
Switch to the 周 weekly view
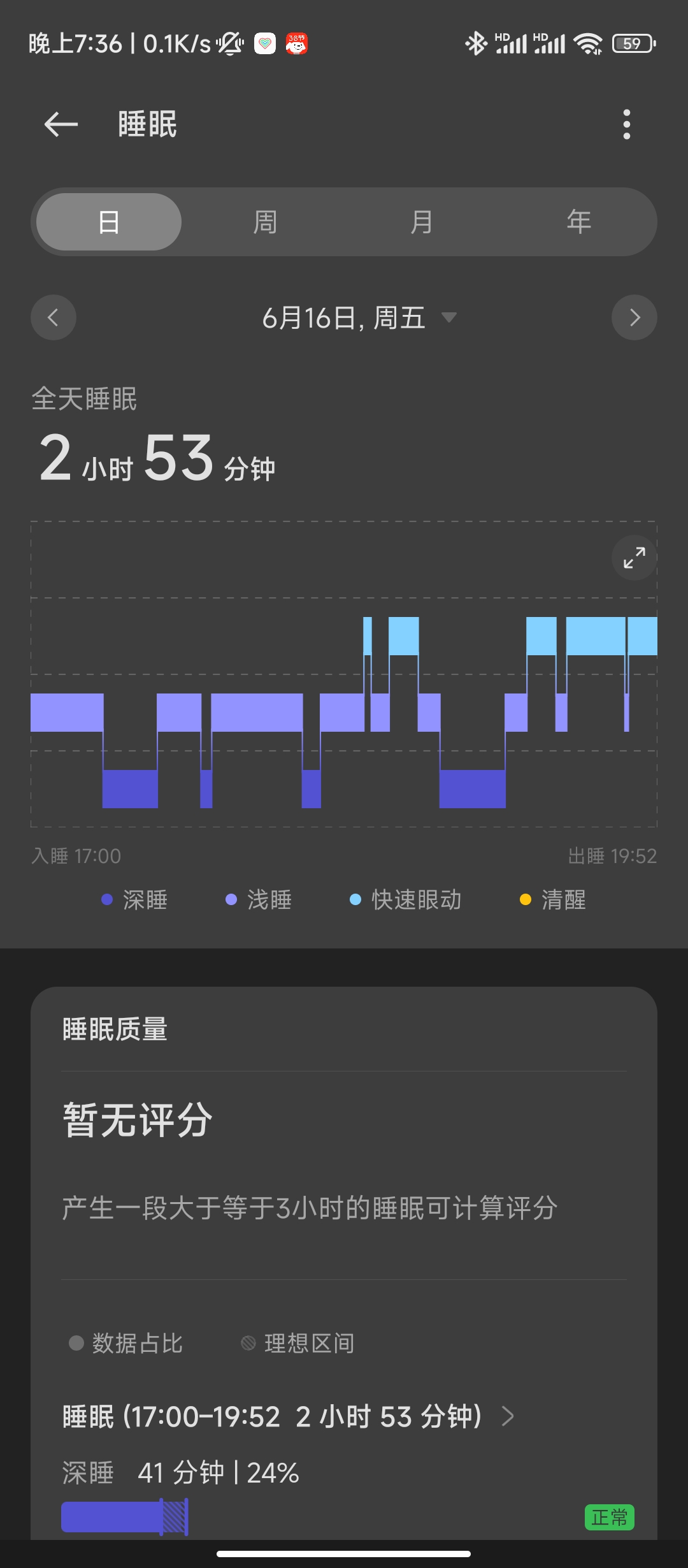pyautogui.click(x=265, y=222)
